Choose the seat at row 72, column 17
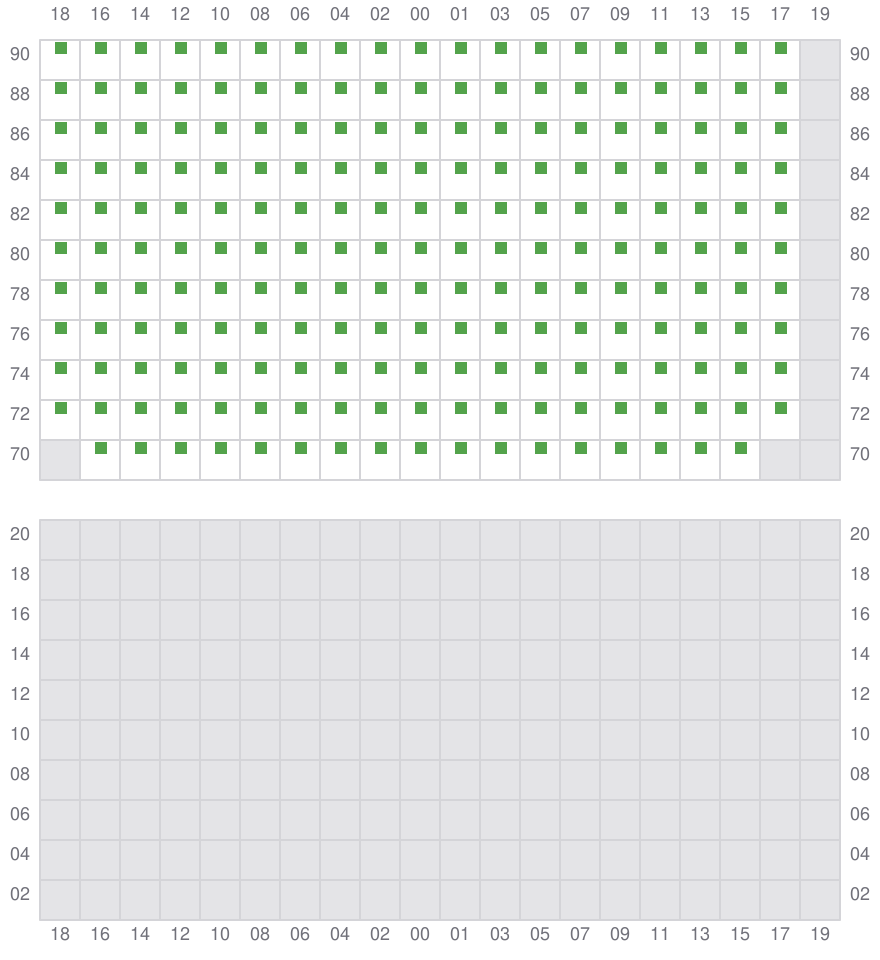The image size is (880, 960). pos(781,408)
